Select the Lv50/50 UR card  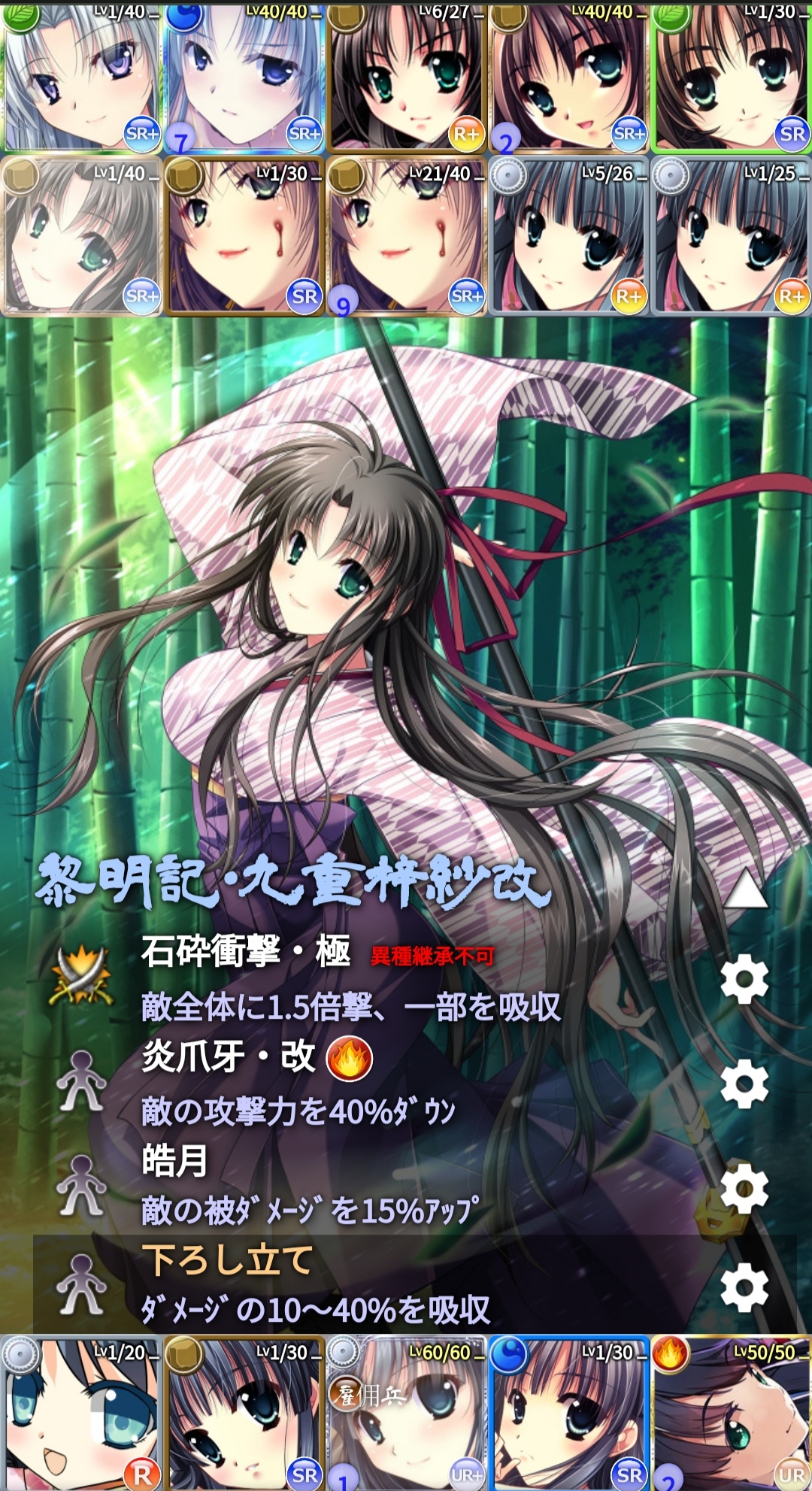(x=732, y=1414)
